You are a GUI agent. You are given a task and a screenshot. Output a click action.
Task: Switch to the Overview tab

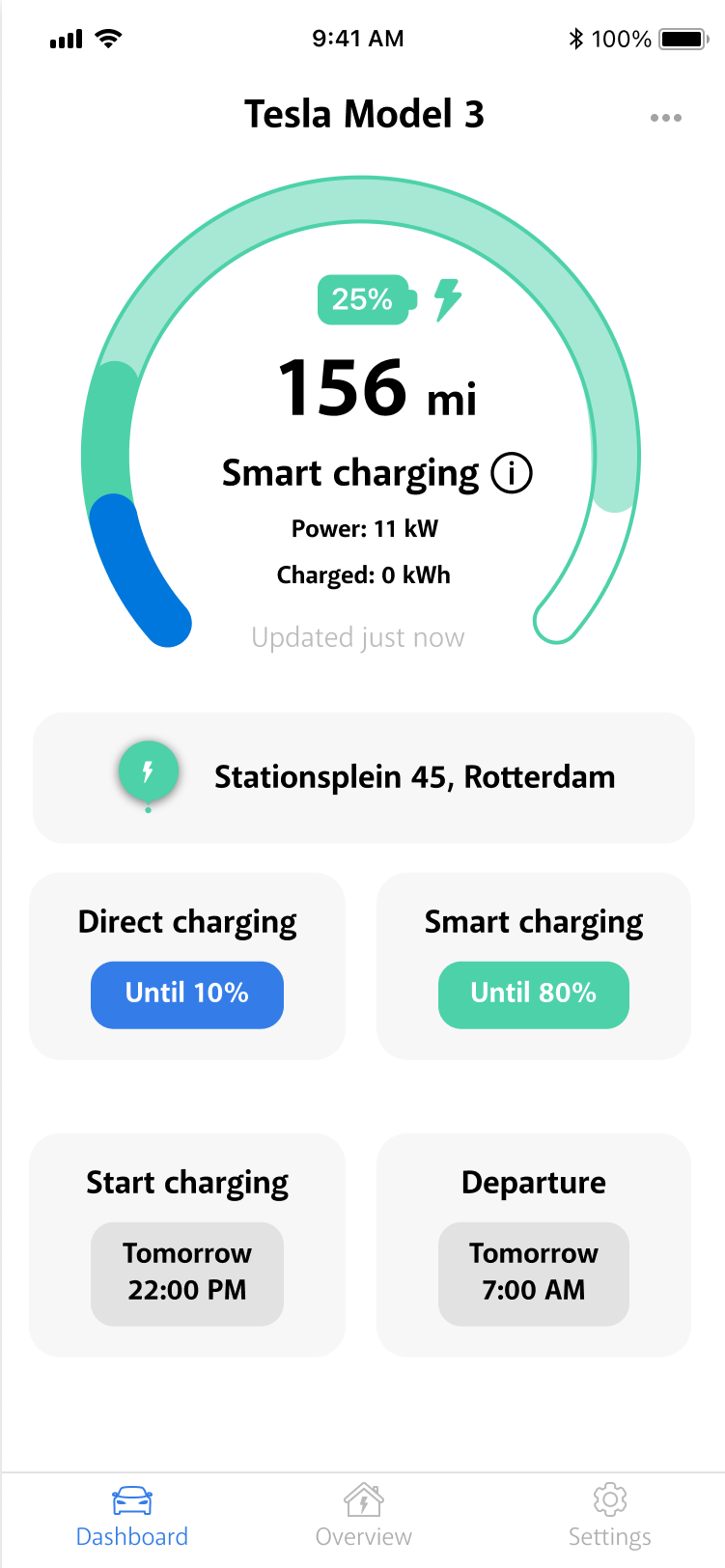(364, 1516)
